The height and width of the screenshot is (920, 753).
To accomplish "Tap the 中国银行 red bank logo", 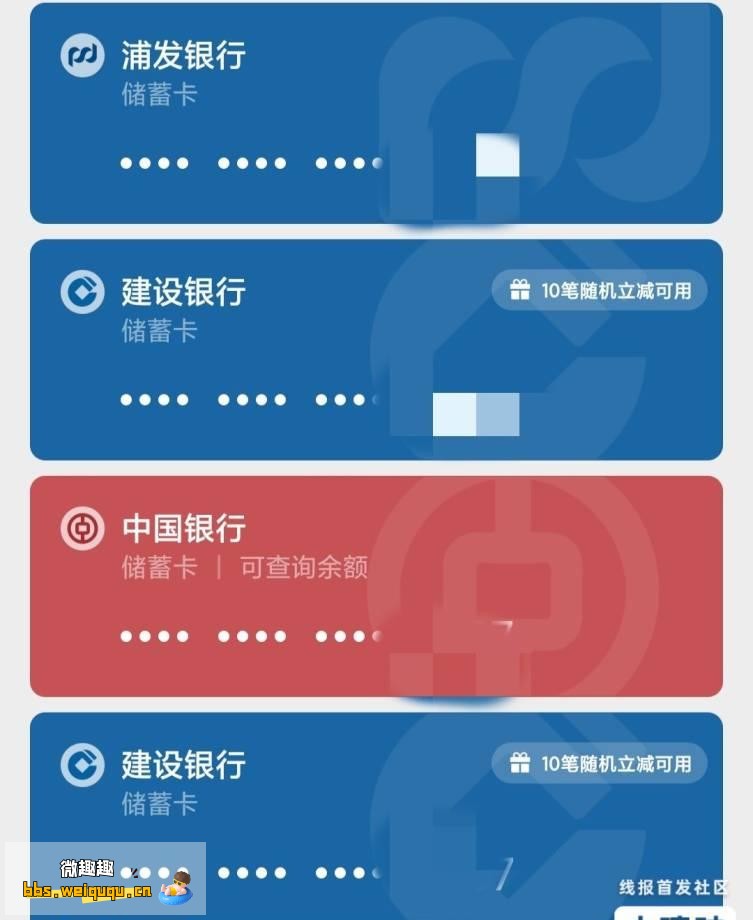I will pyautogui.click(x=83, y=529).
